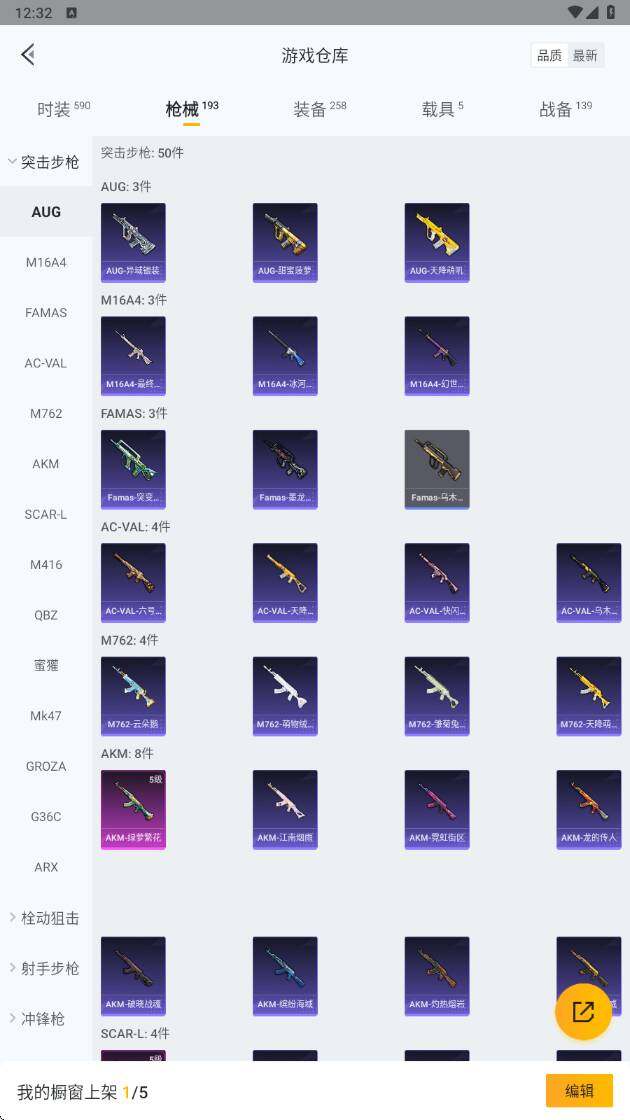The image size is (630, 1120).
Task: View the M762-云朵熊 skin
Action: click(133, 696)
